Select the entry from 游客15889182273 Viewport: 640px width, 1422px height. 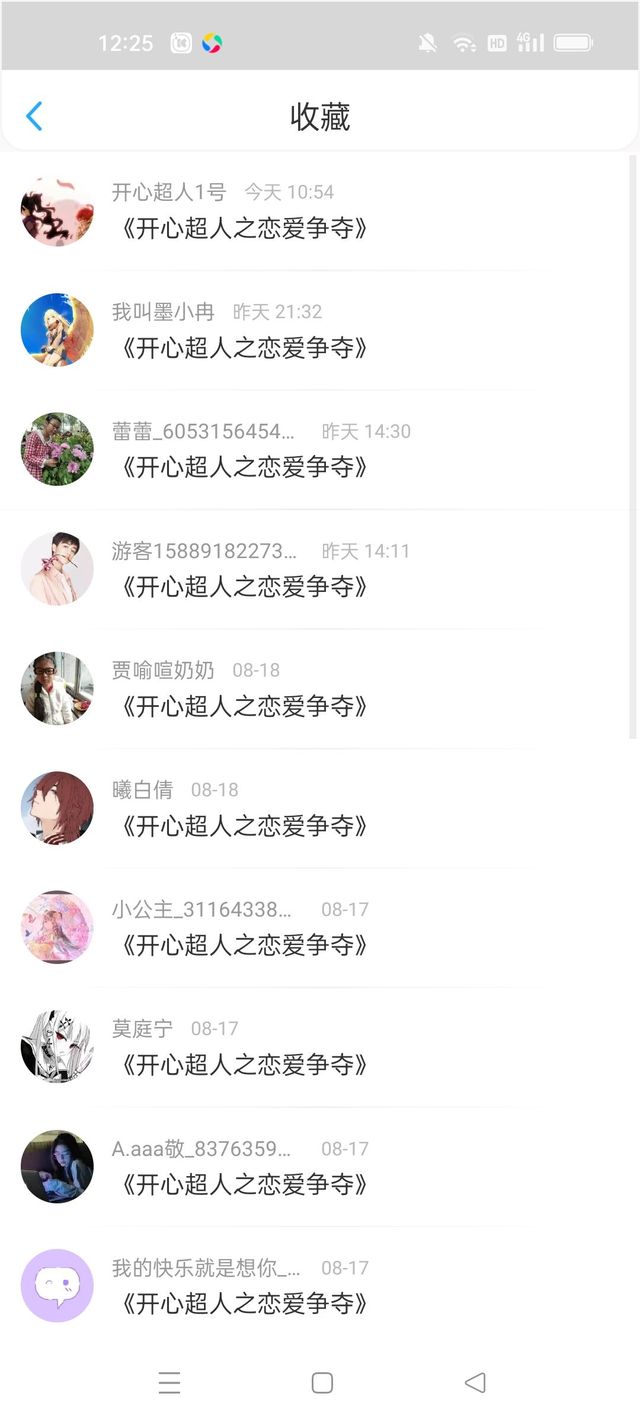click(x=320, y=569)
